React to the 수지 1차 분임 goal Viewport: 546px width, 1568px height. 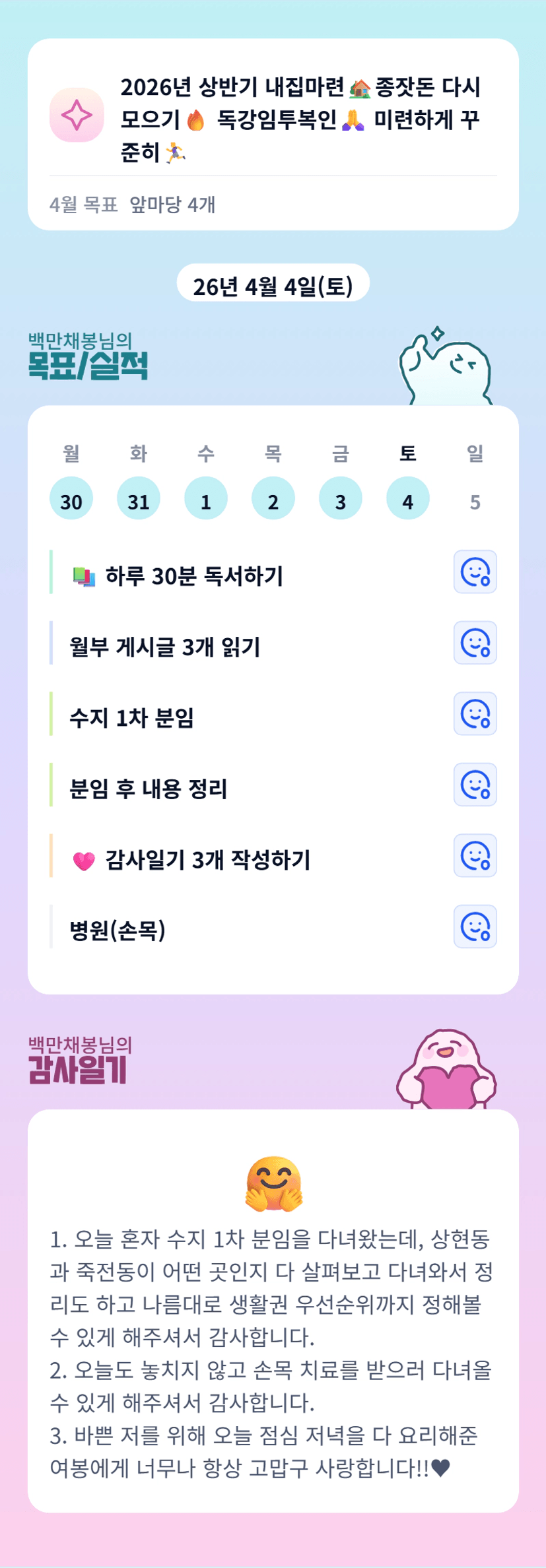click(x=475, y=713)
